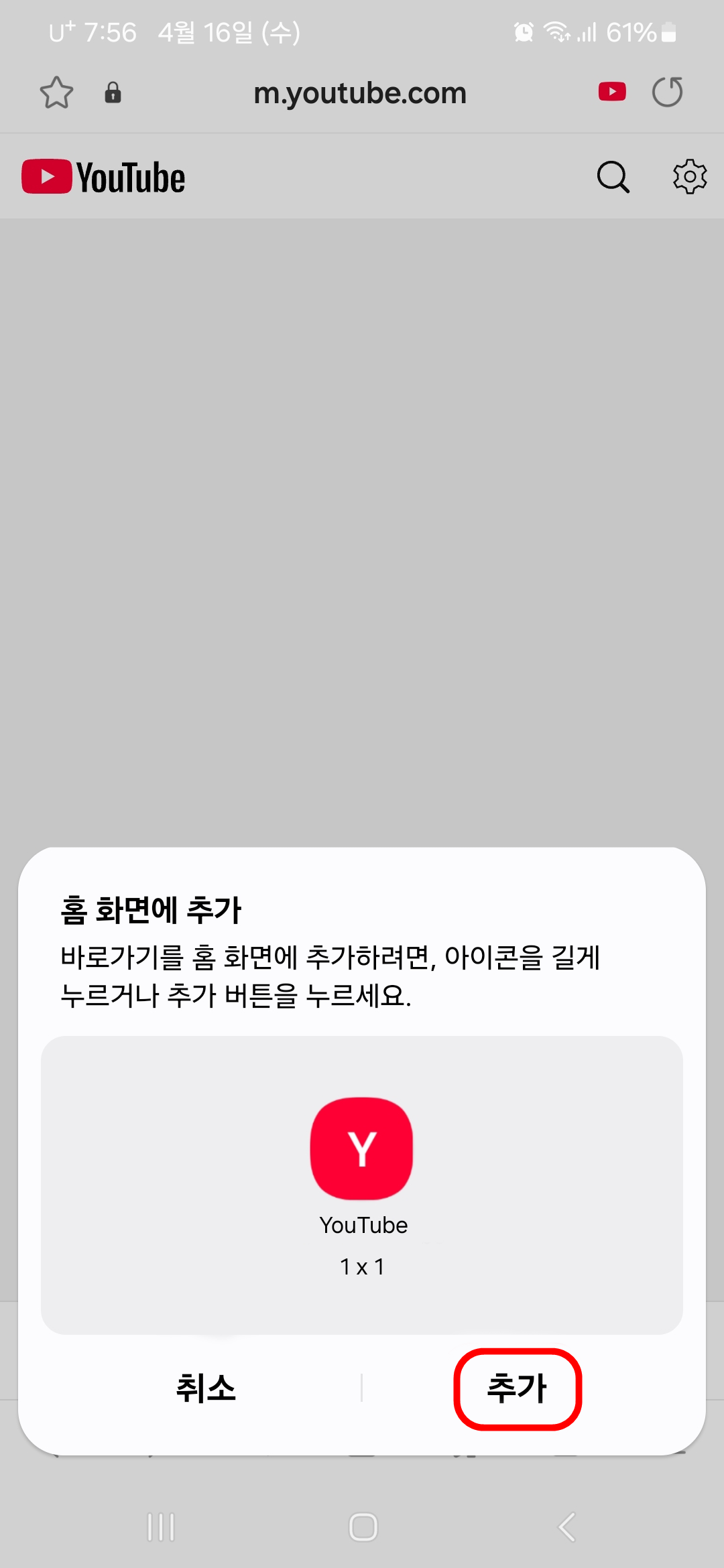Tap the 1 x 1 size text

point(361,1265)
